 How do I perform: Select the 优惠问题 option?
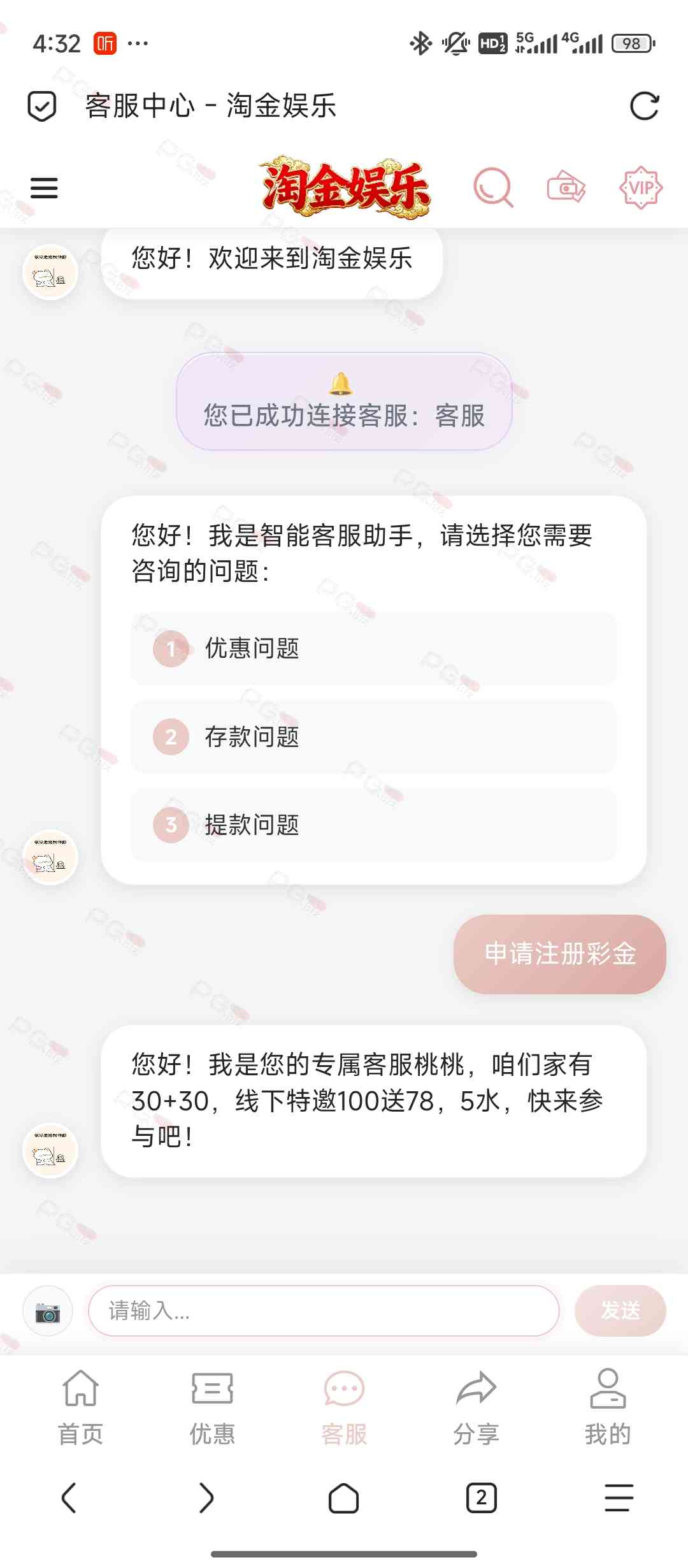(373, 649)
